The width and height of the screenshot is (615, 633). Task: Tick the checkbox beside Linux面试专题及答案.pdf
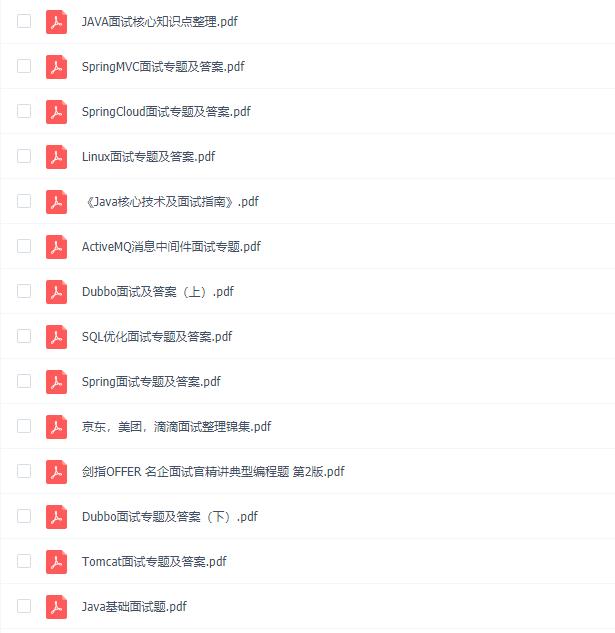[x=24, y=156]
